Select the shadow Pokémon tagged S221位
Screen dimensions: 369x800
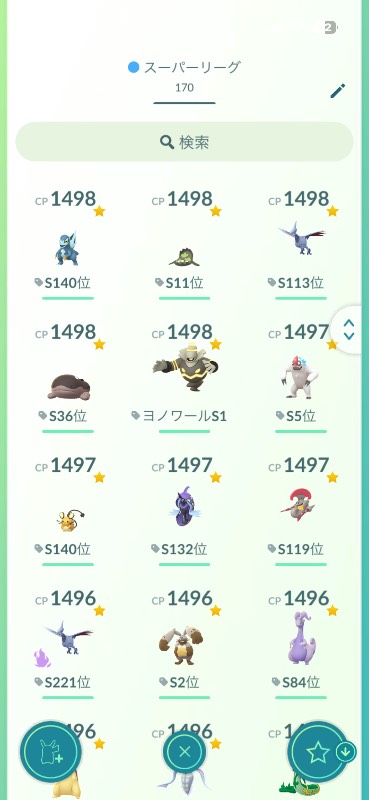pos(68,638)
